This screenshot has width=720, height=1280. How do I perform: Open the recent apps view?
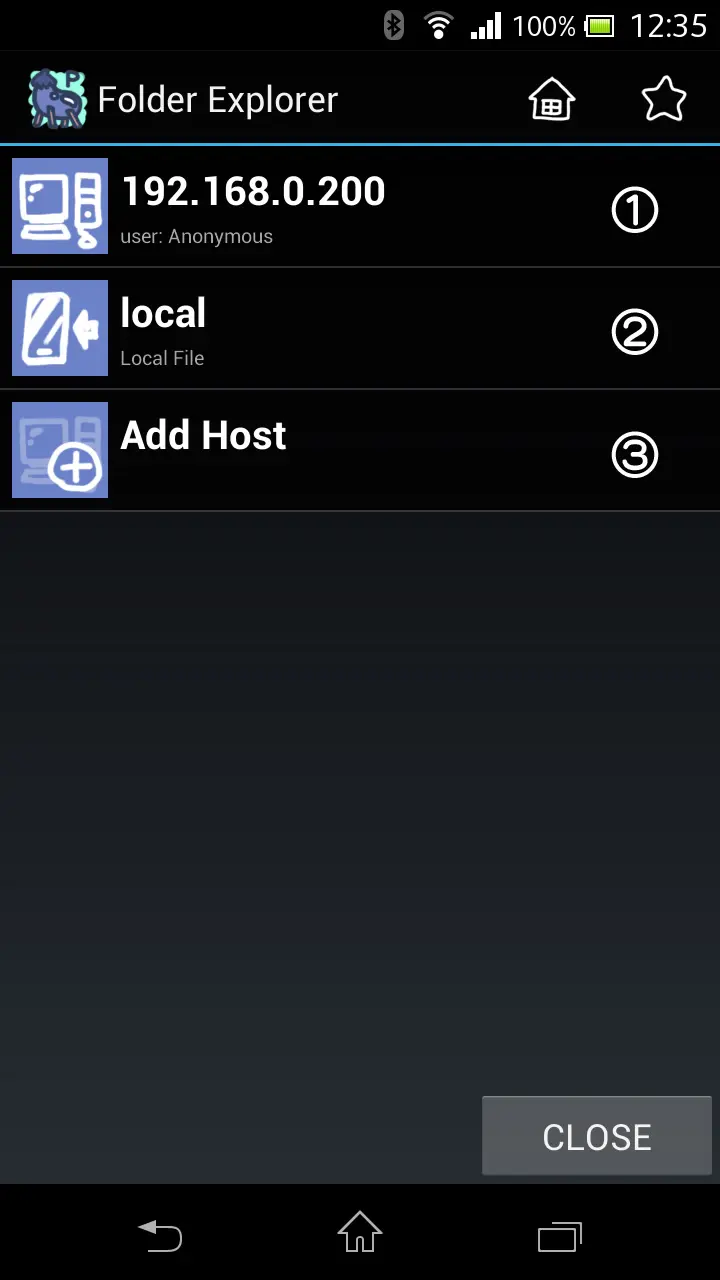[x=560, y=1234]
